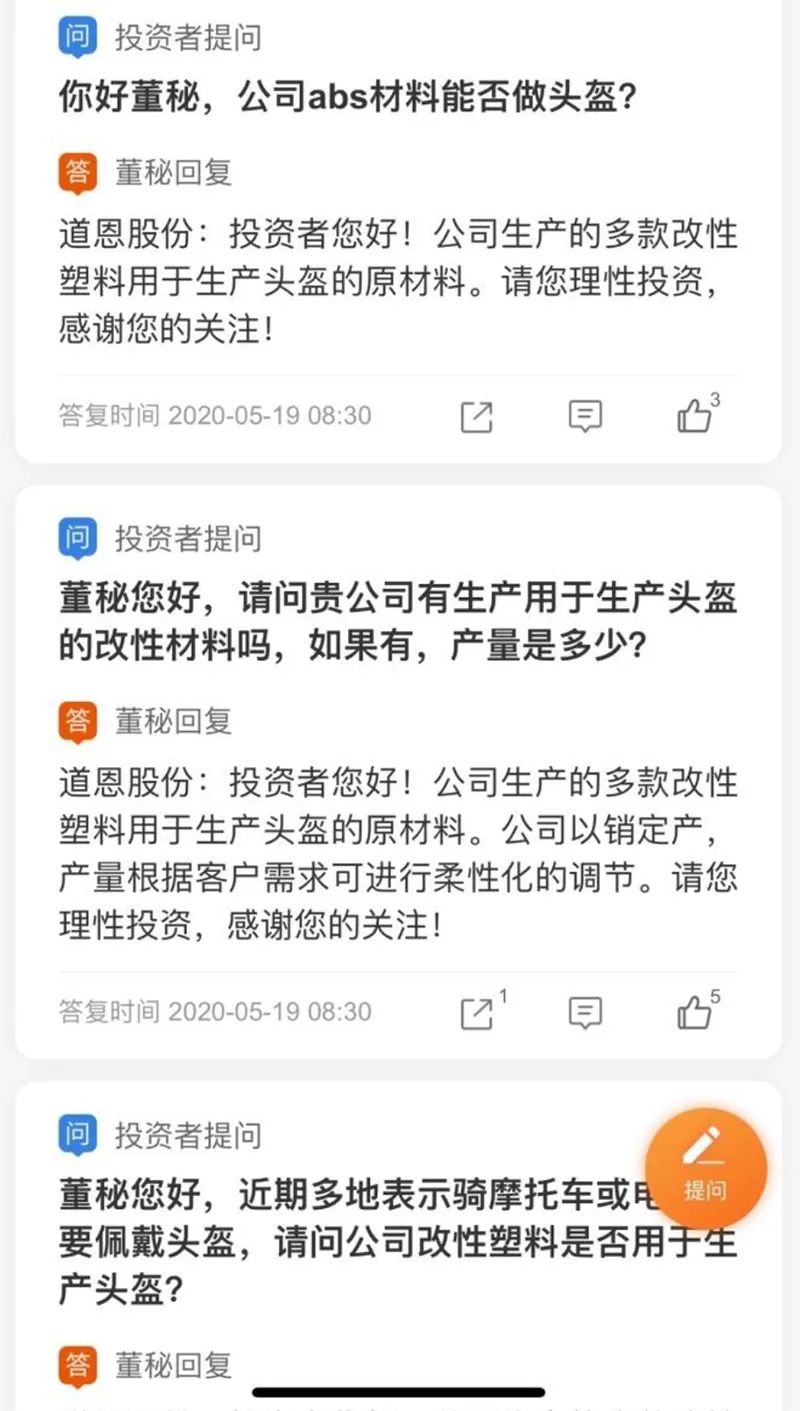Open comments on the 产量是多少 reply
The image size is (800, 1411).
pos(585,1013)
